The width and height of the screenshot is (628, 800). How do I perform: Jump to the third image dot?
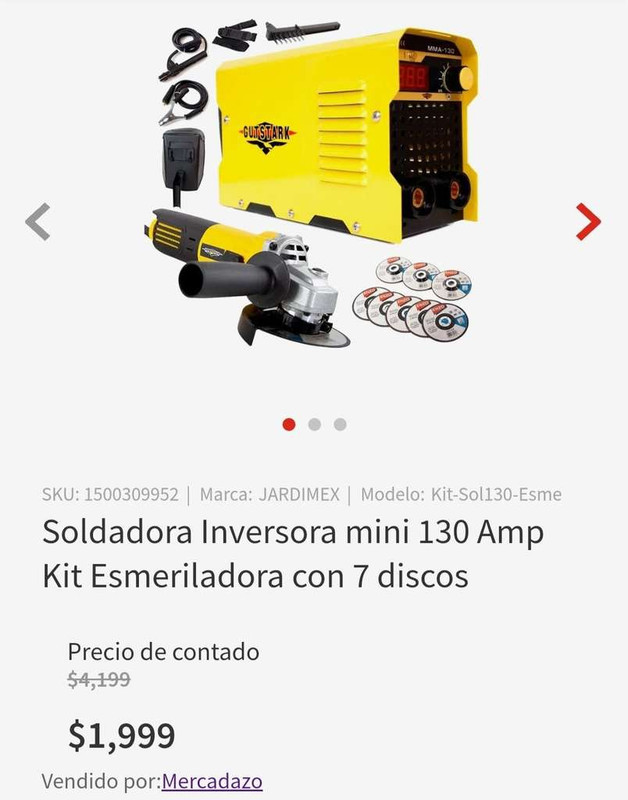[340, 424]
